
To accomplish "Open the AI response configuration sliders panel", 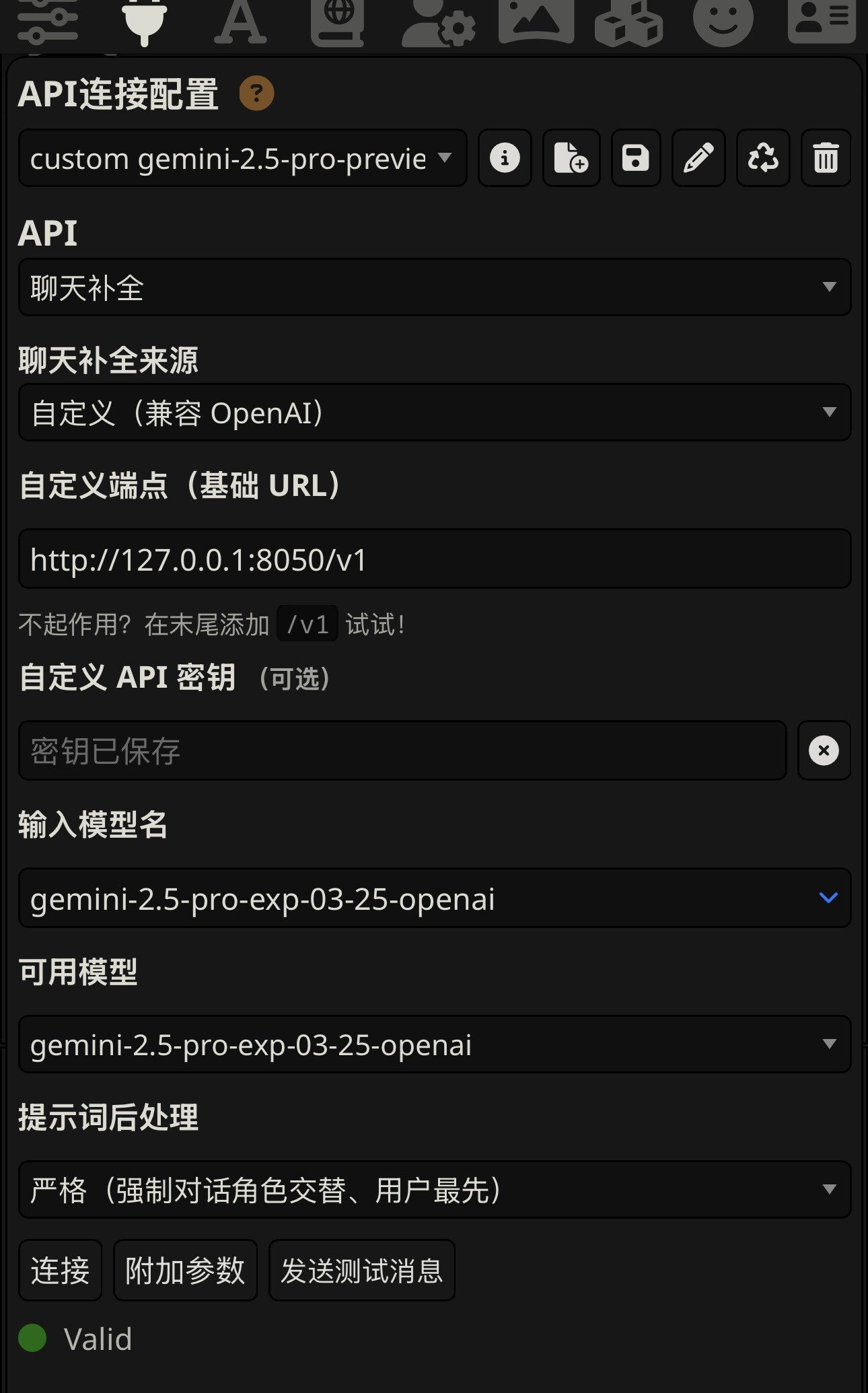I will pos(48,22).
